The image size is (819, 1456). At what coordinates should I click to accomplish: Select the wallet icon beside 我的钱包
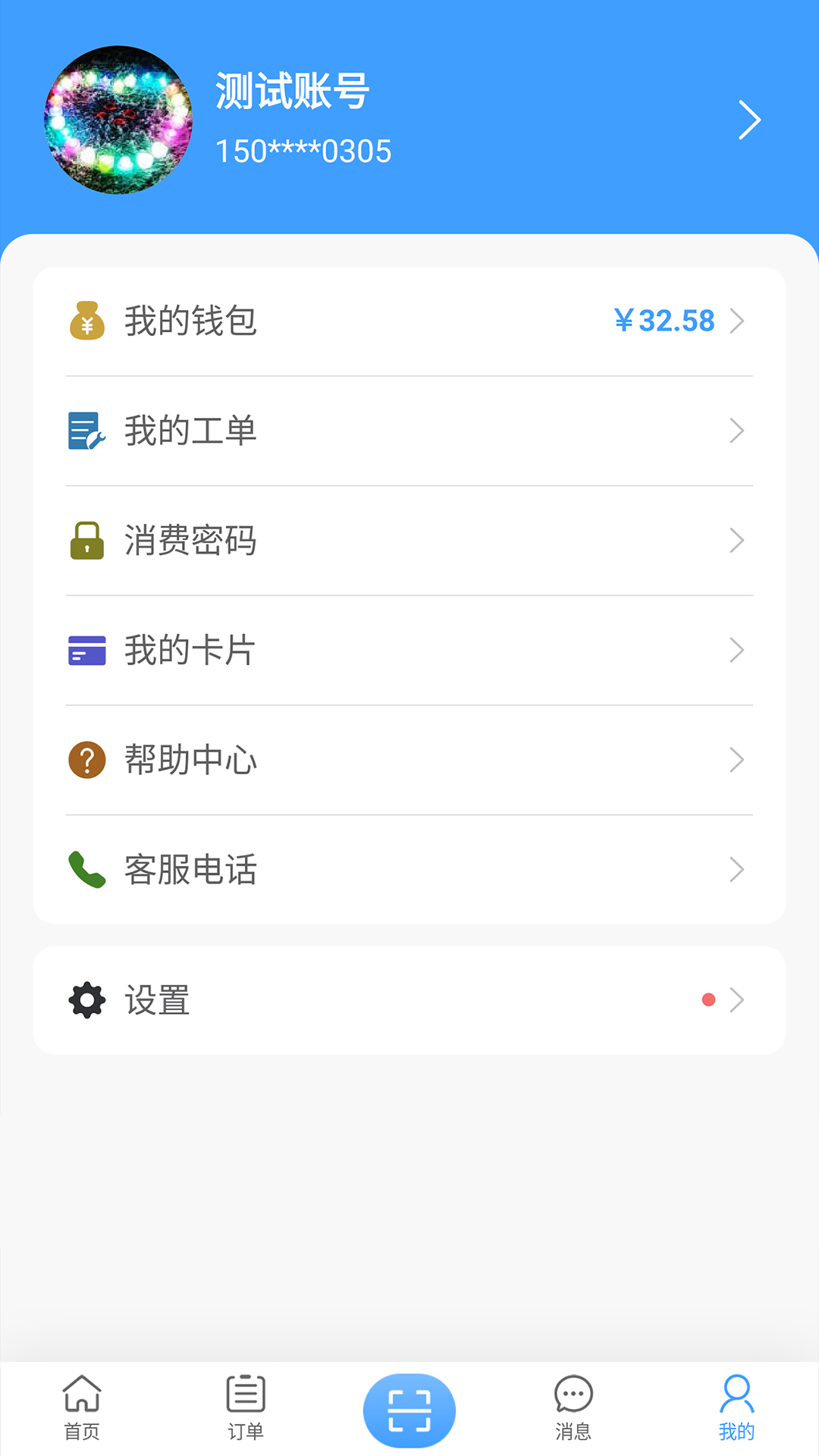point(86,322)
